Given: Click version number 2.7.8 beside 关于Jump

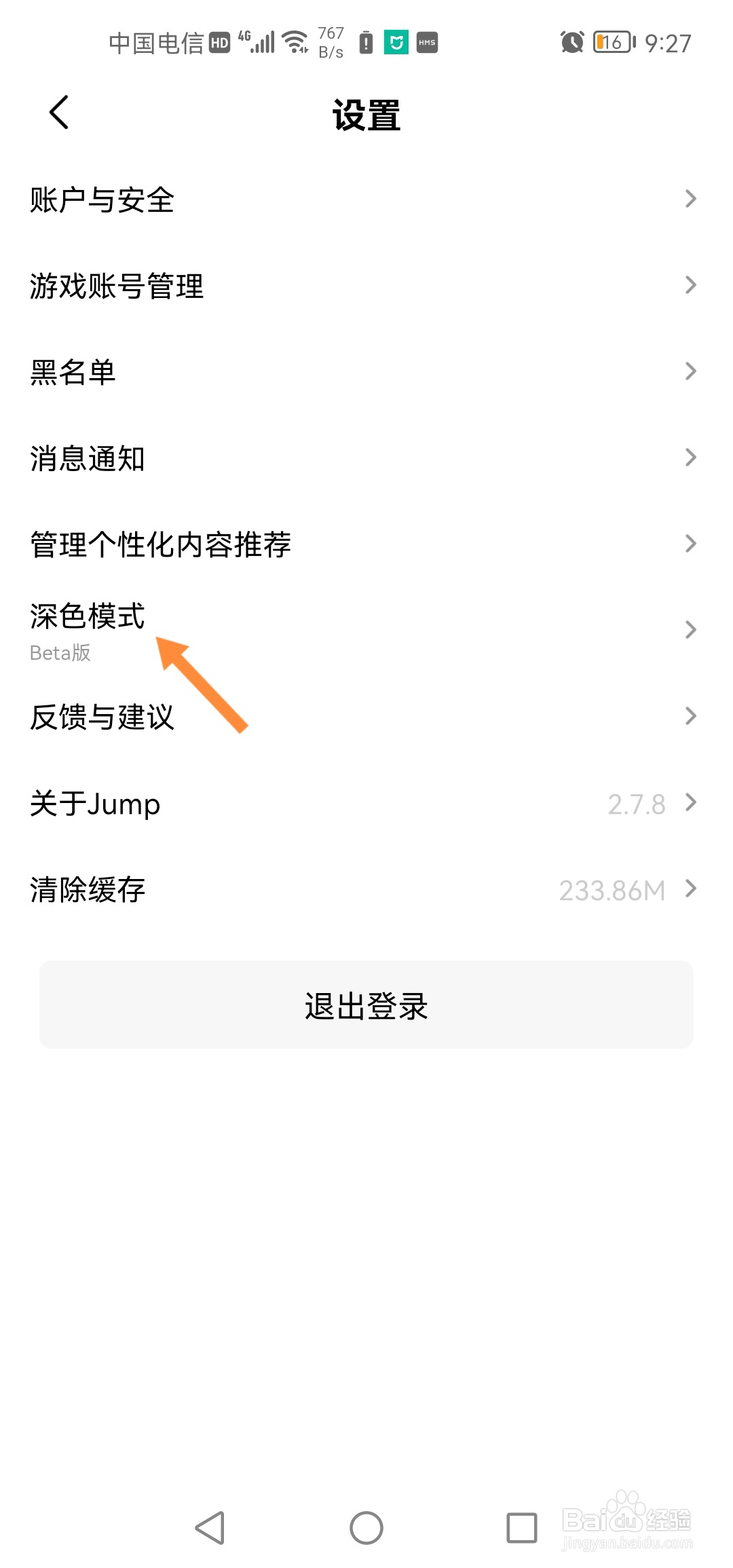Looking at the screenshot, I should [x=636, y=803].
